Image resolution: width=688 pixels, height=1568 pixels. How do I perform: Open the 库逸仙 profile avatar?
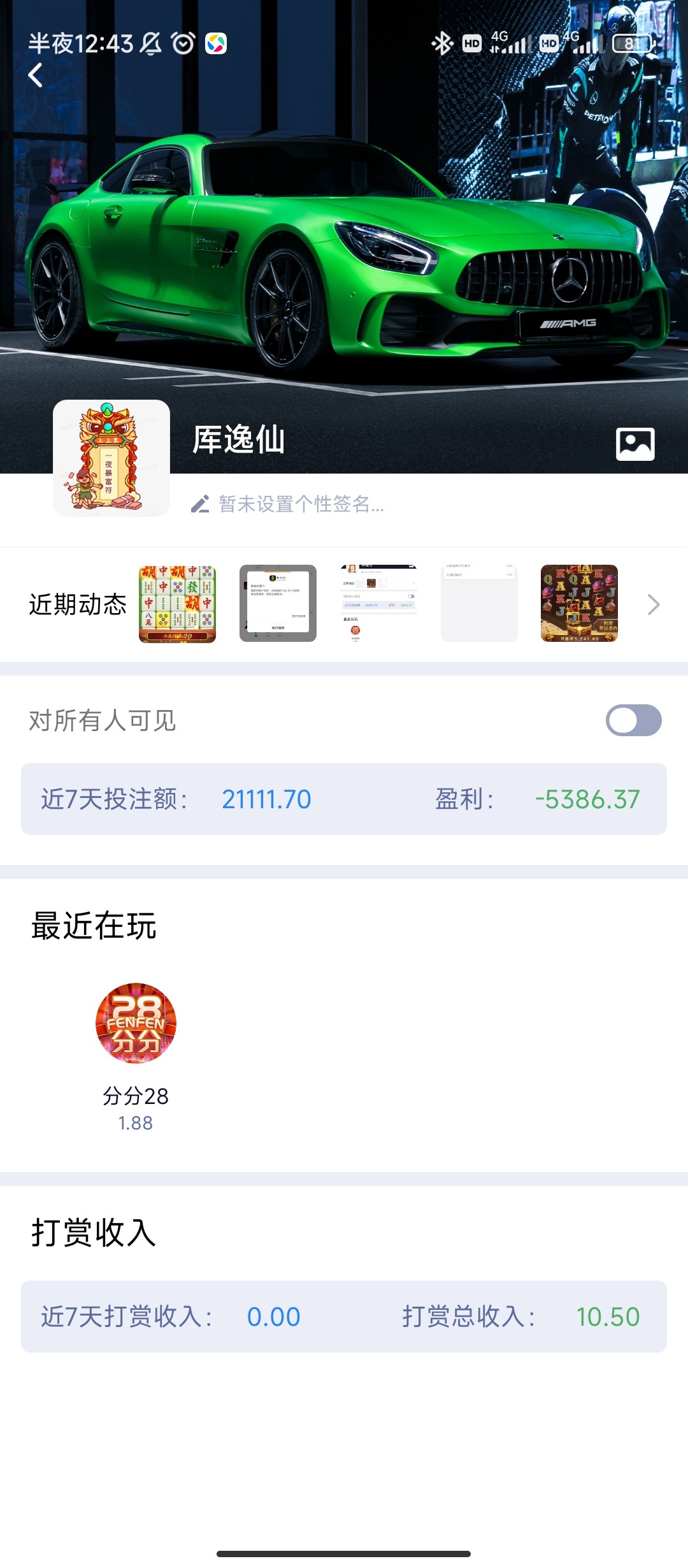111,458
